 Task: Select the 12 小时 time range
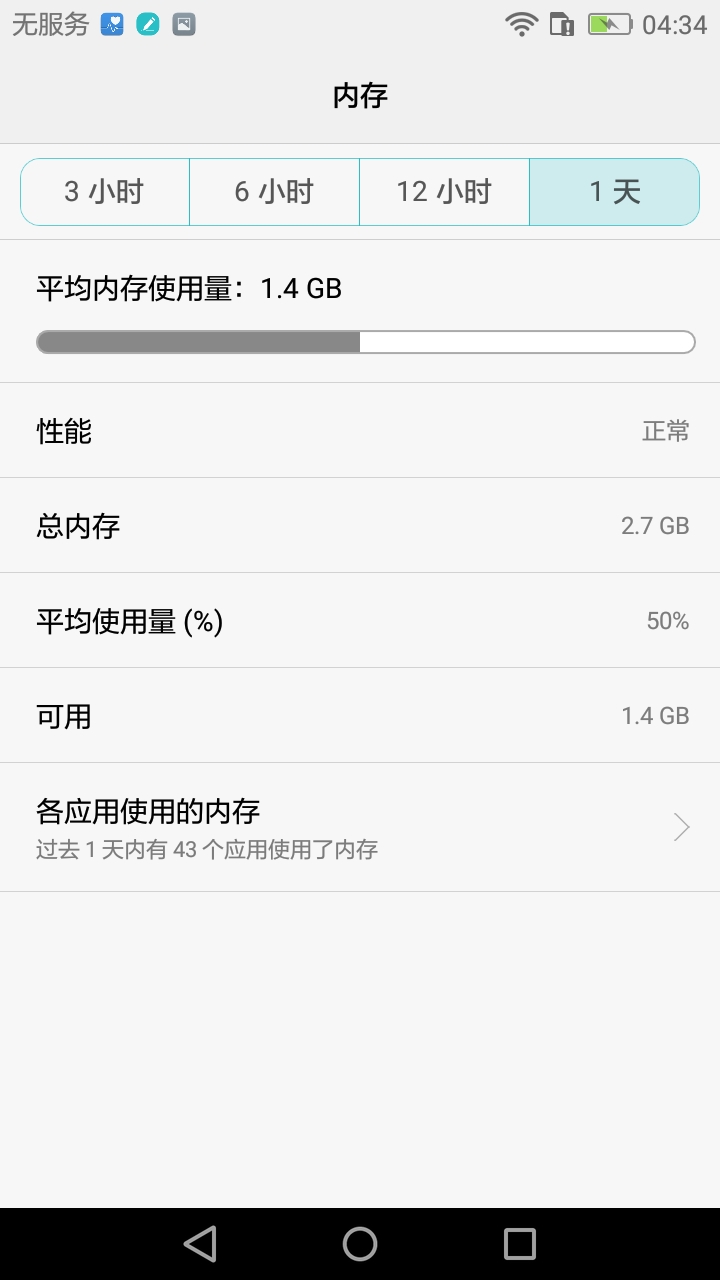pyautogui.click(x=444, y=191)
